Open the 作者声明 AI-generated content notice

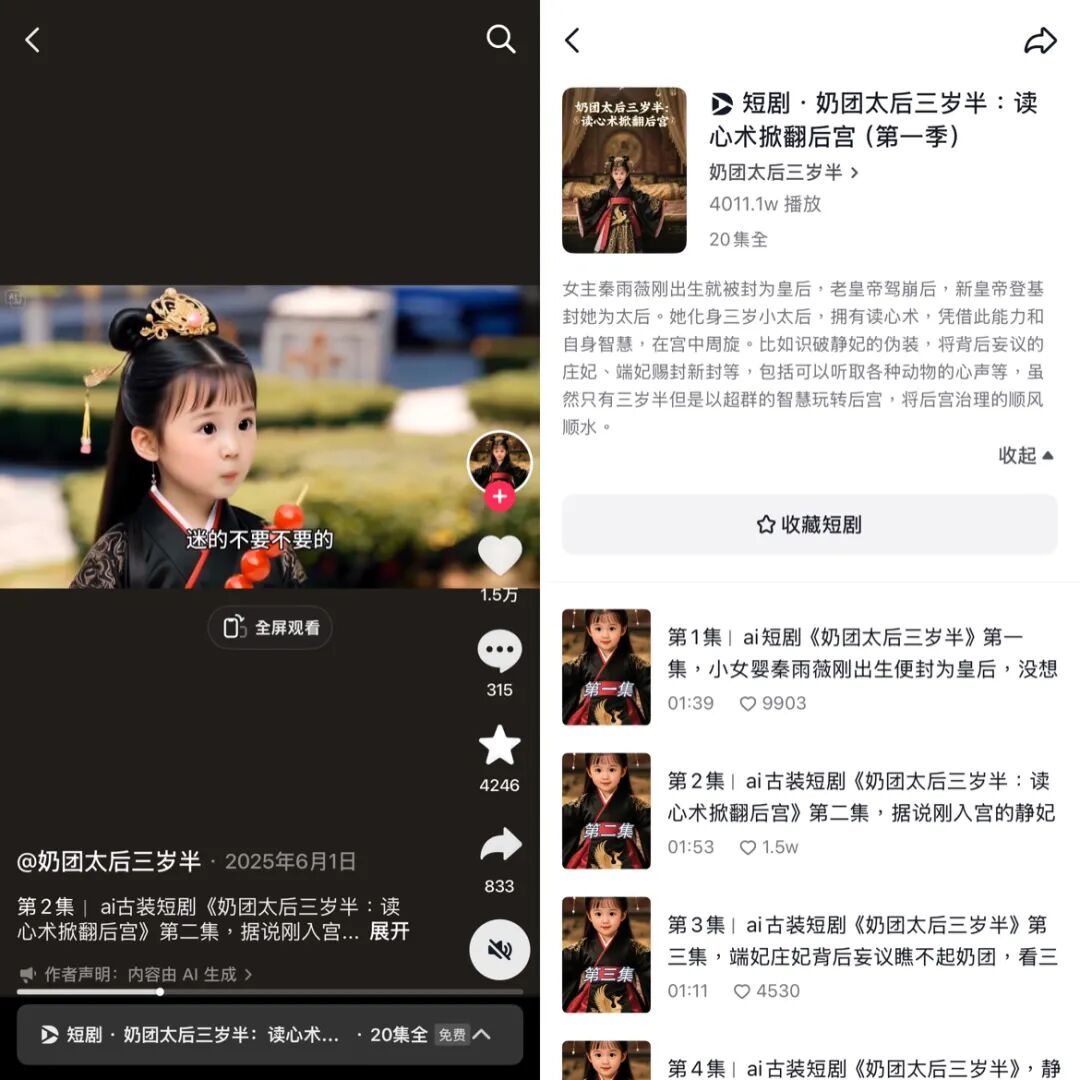[x=136, y=974]
